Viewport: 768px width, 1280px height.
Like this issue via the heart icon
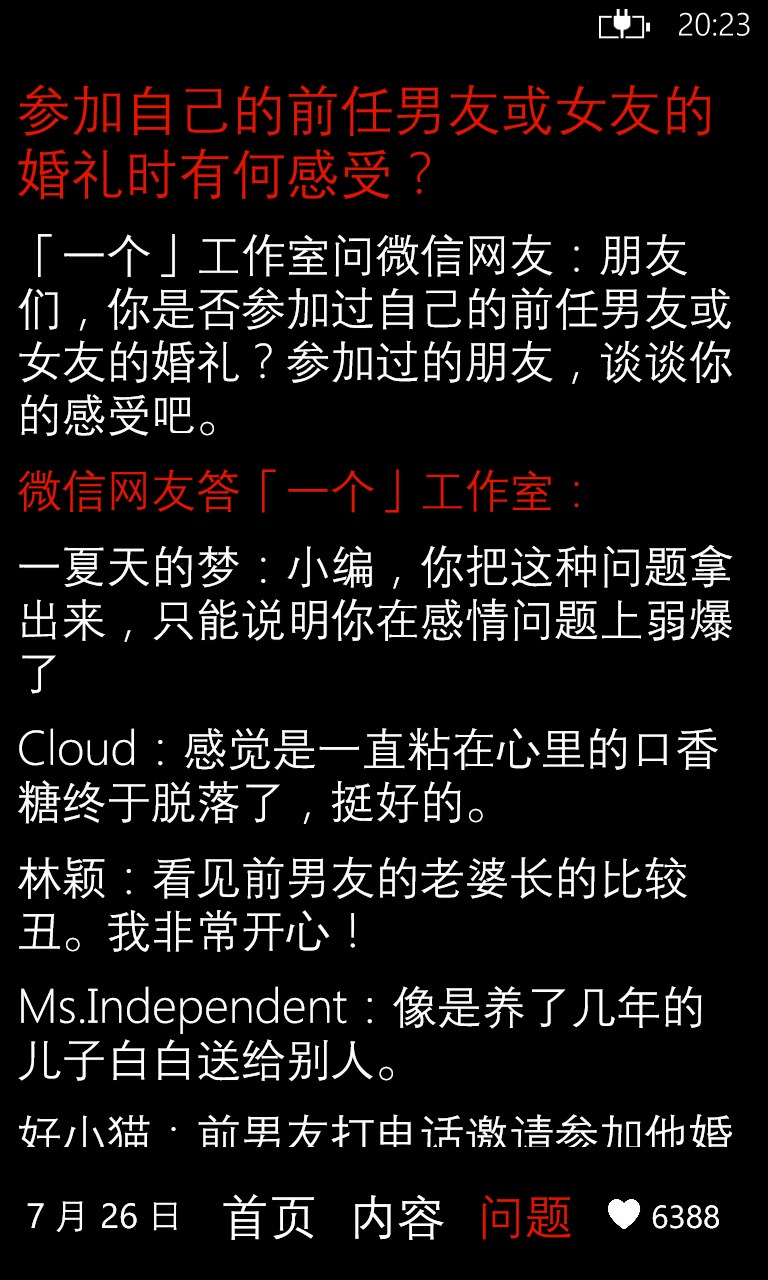click(x=623, y=1215)
